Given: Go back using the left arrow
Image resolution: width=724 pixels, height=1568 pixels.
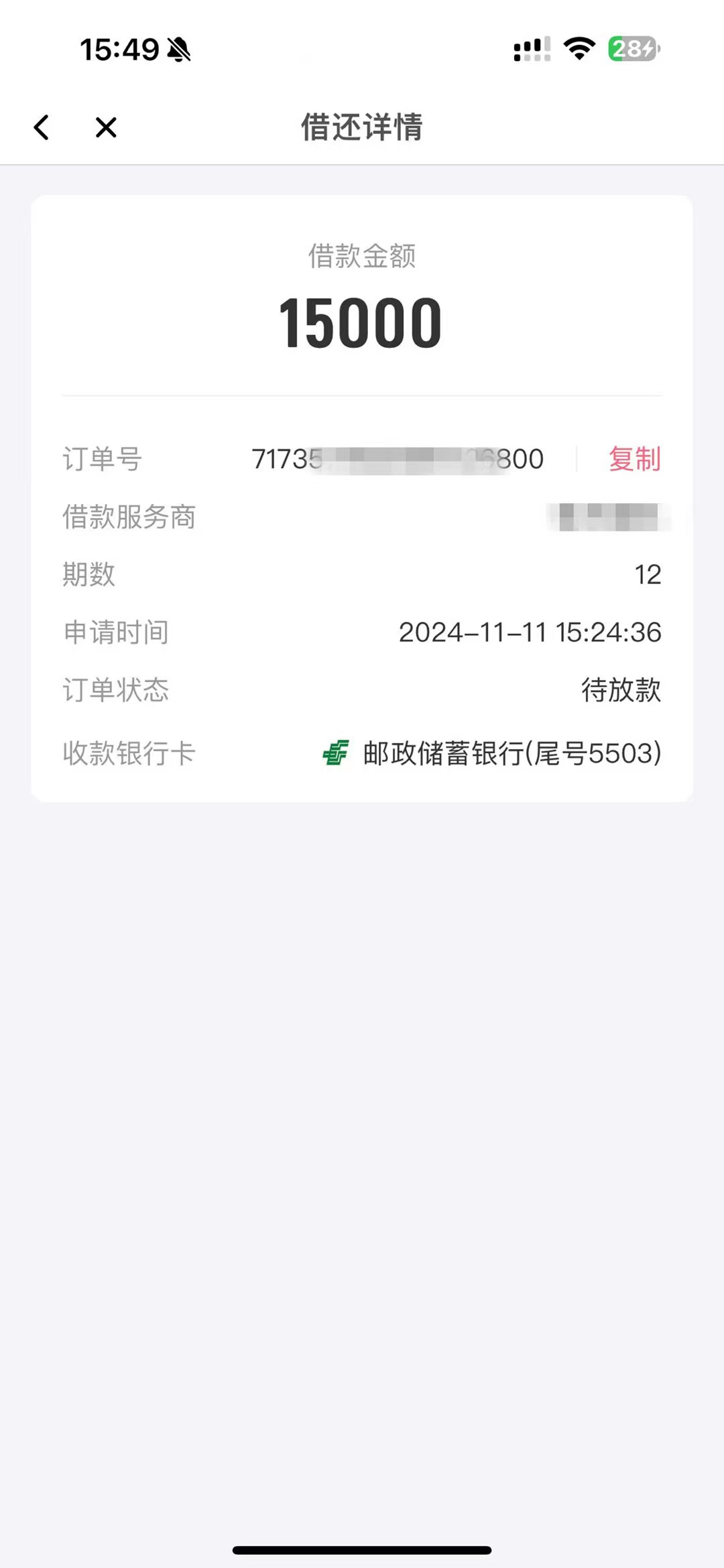Looking at the screenshot, I should pyautogui.click(x=42, y=127).
